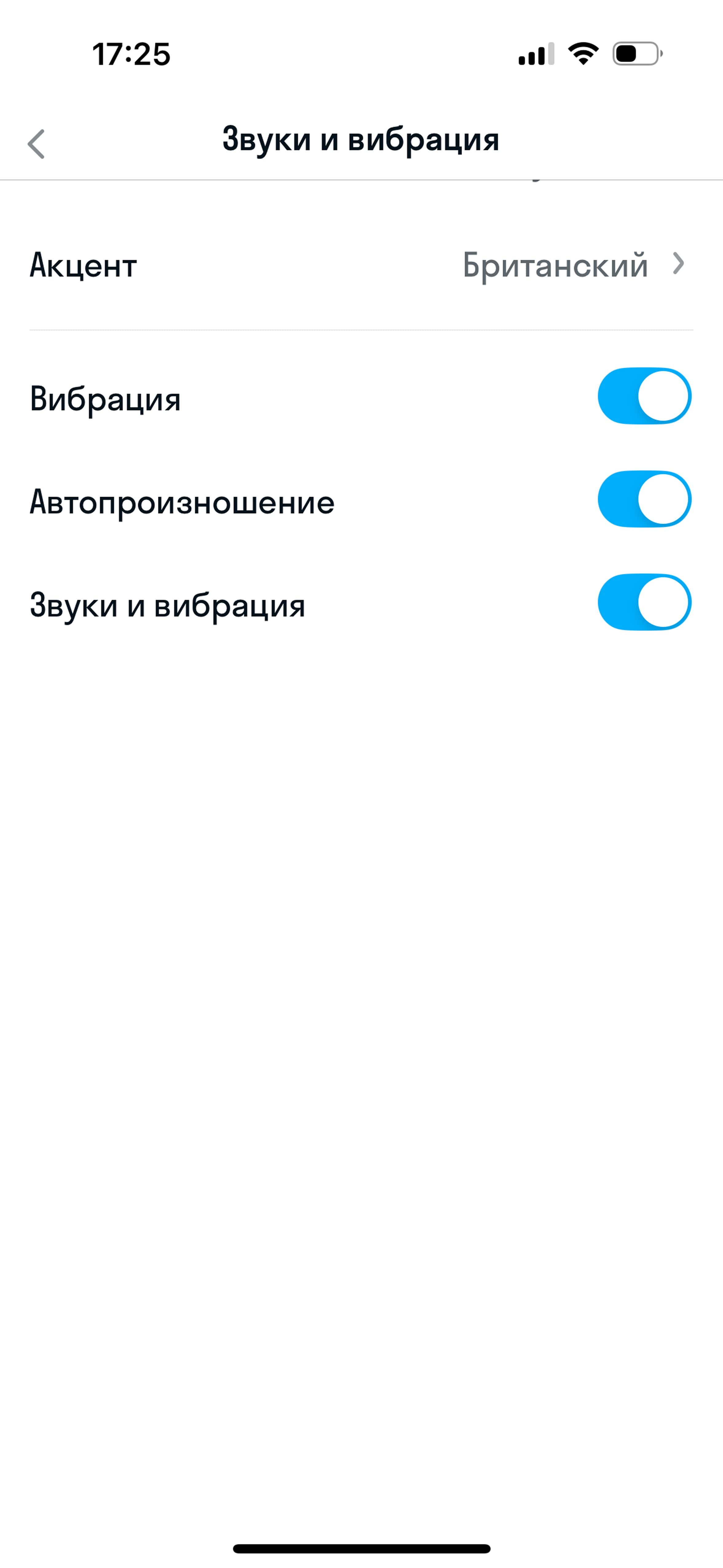
Task: Open the Акцент setting row
Action: pos(361,265)
